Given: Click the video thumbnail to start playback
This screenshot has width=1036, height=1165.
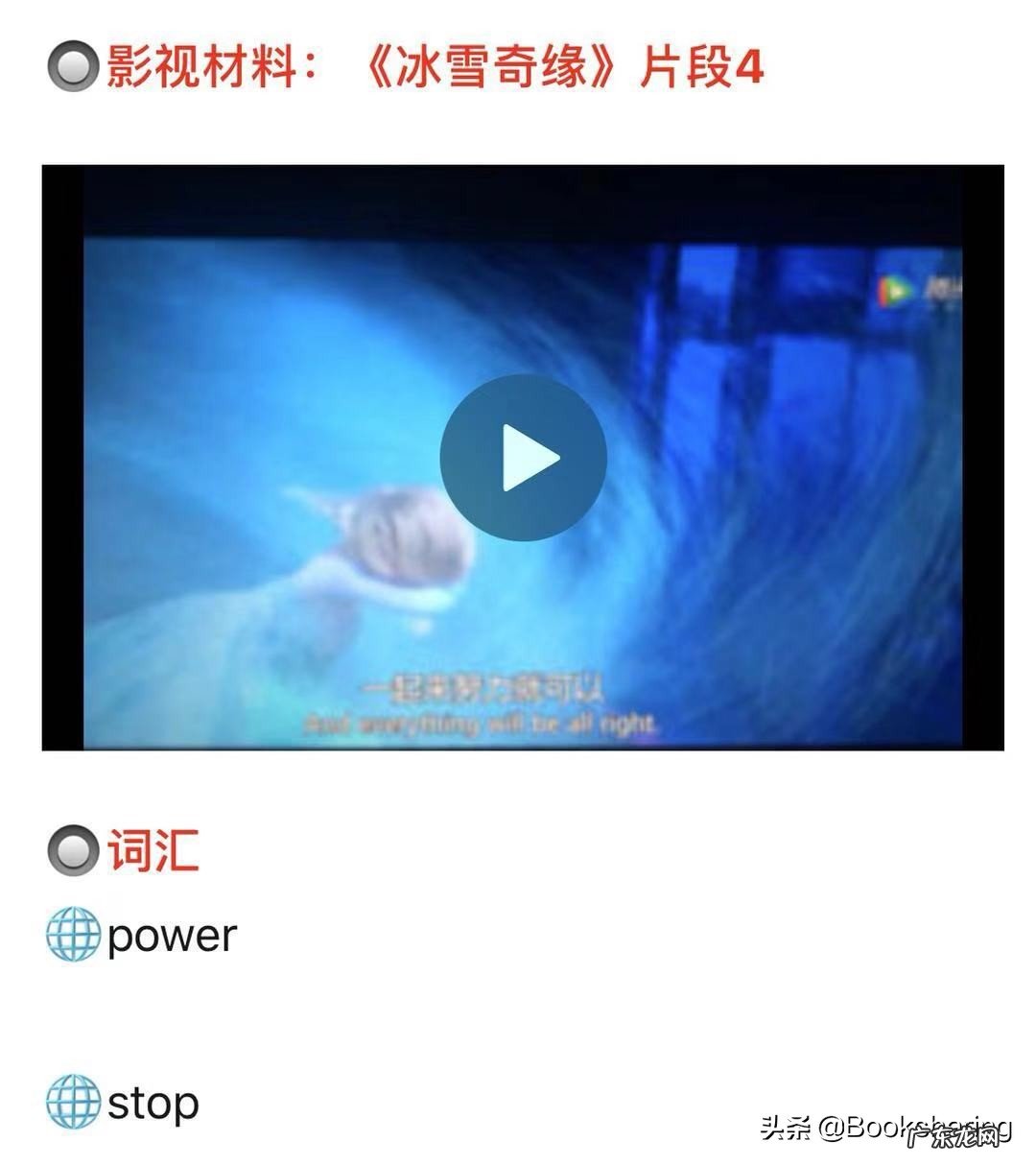Looking at the screenshot, I should coord(522,458).
